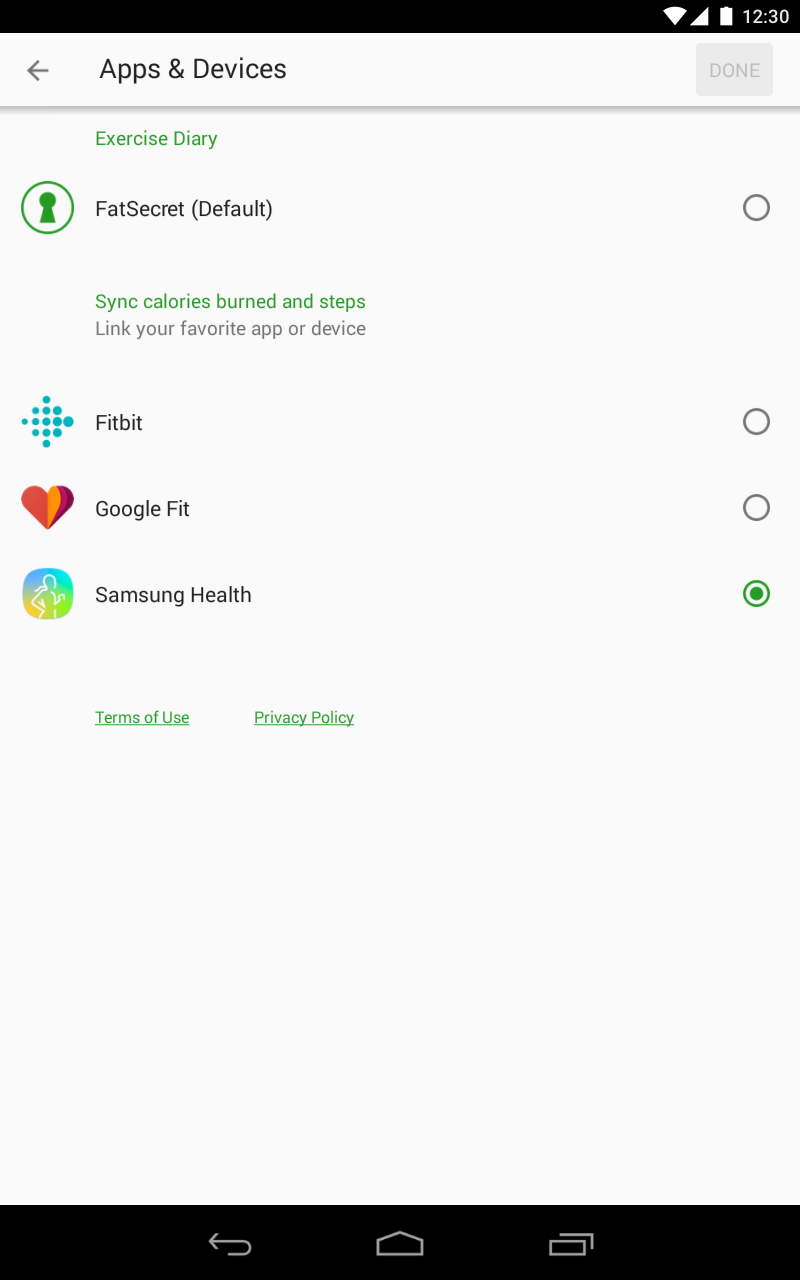Screen dimensions: 800x1280
Task: Choose Fitbit for syncing calories
Action: (x=400, y=422)
